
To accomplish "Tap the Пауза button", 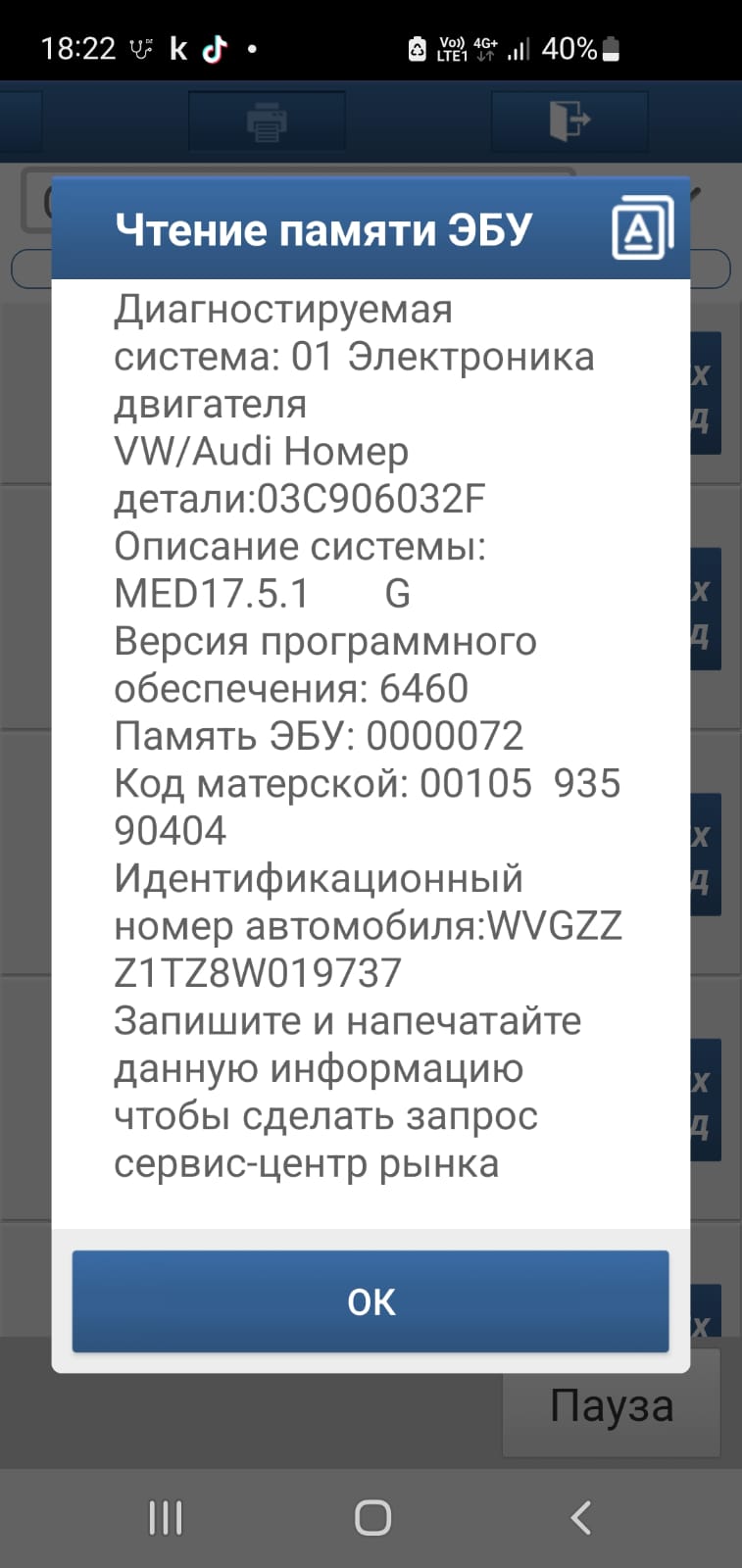I will (611, 1406).
